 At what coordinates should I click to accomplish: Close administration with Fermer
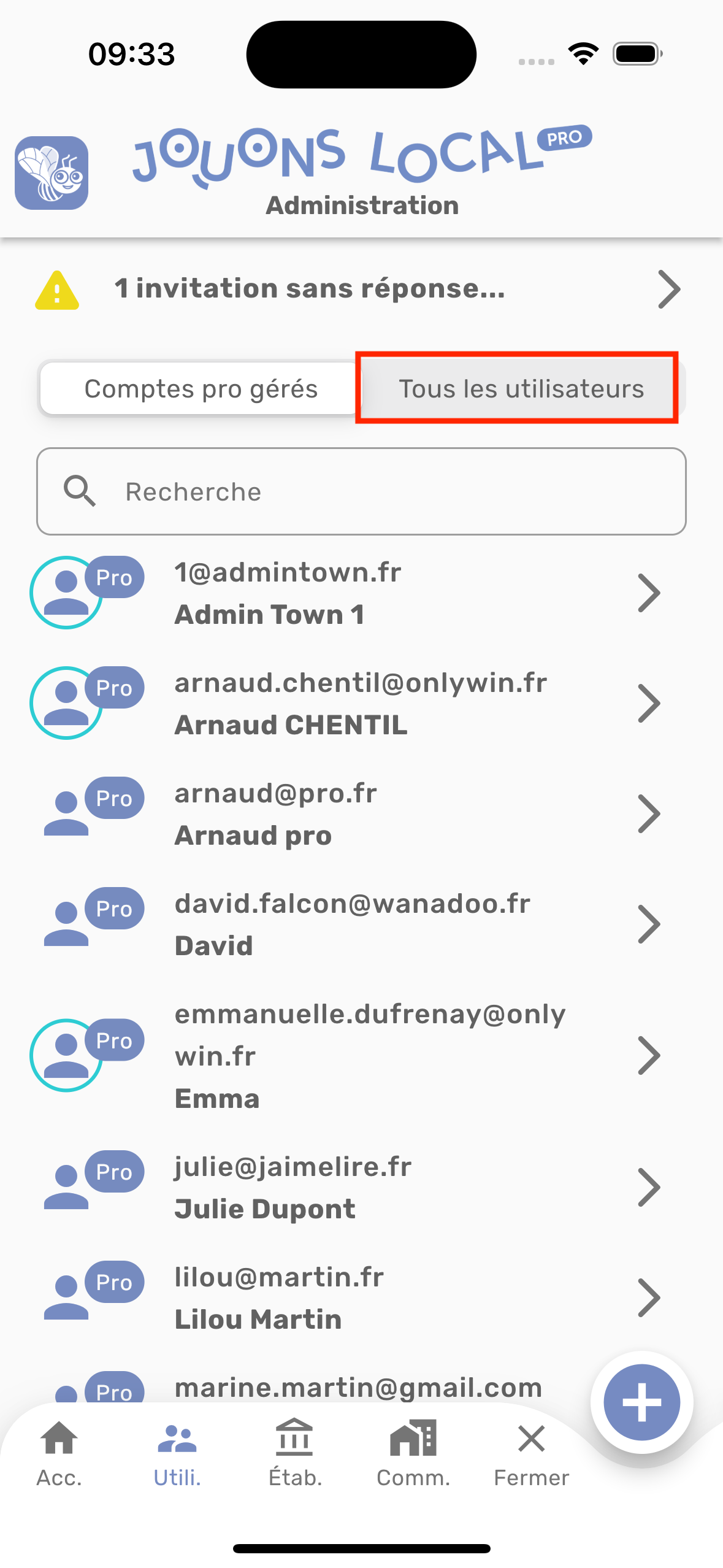click(x=531, y=1453)
